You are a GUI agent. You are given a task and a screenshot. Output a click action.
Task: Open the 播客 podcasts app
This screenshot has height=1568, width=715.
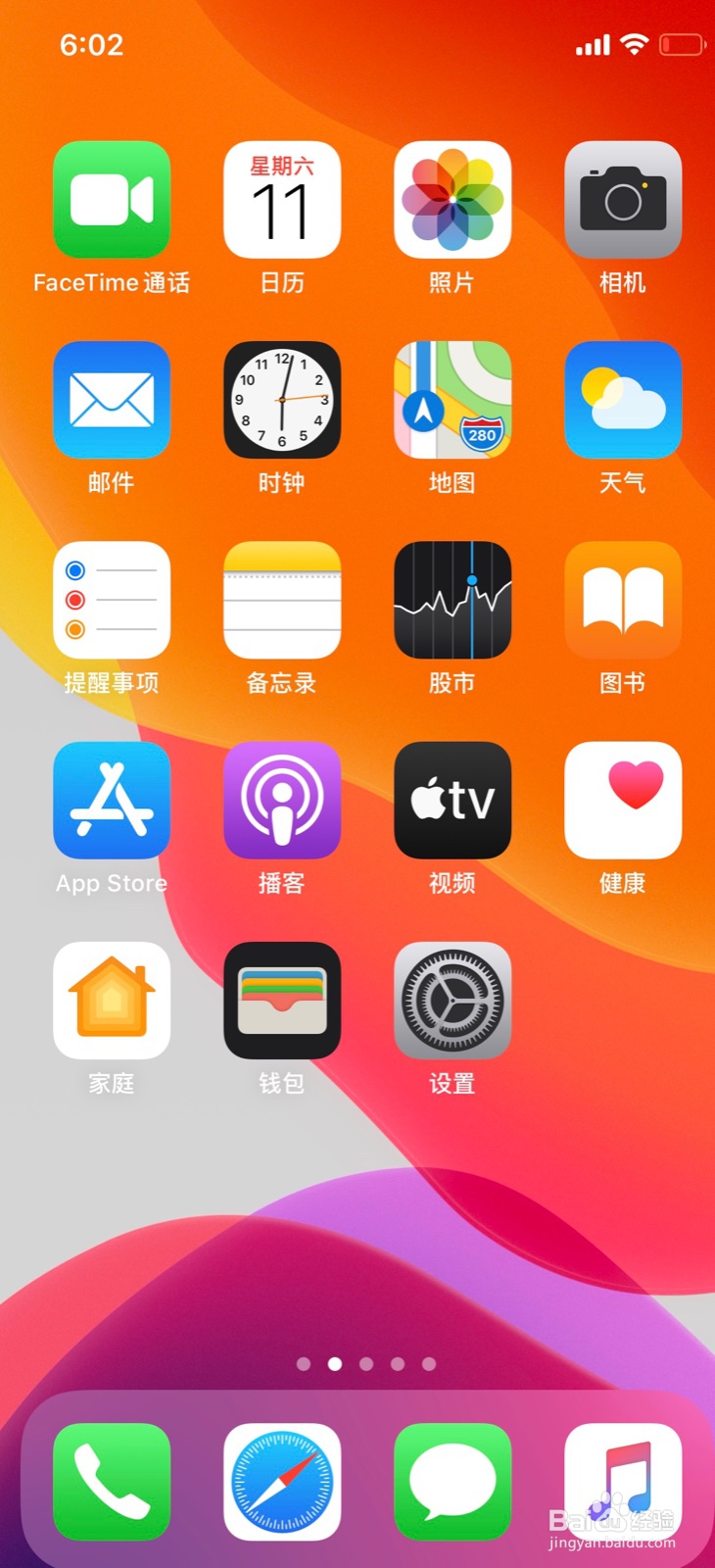[x=282, y=800]
